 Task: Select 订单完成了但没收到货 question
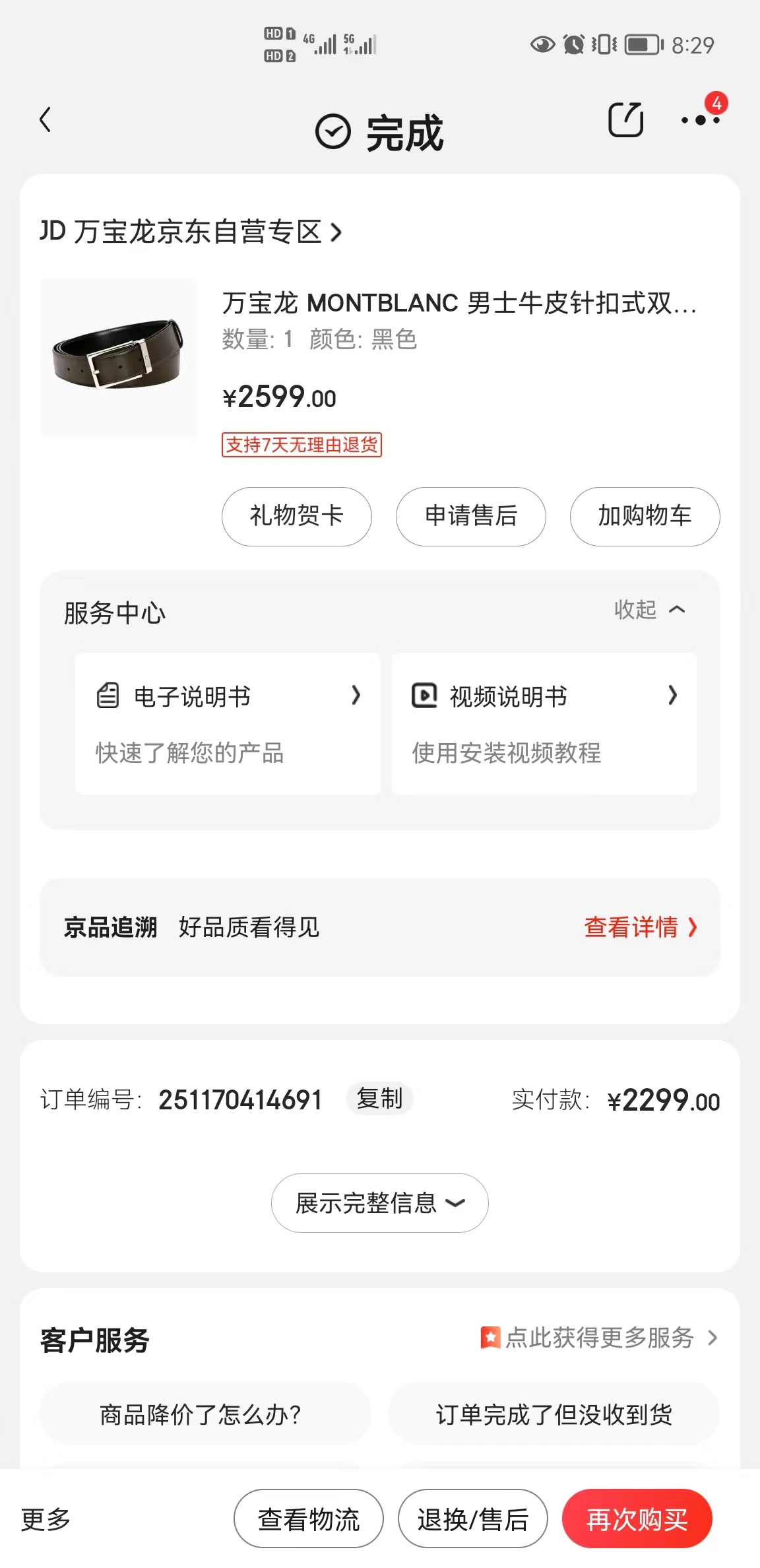[x=554, y=1414]
